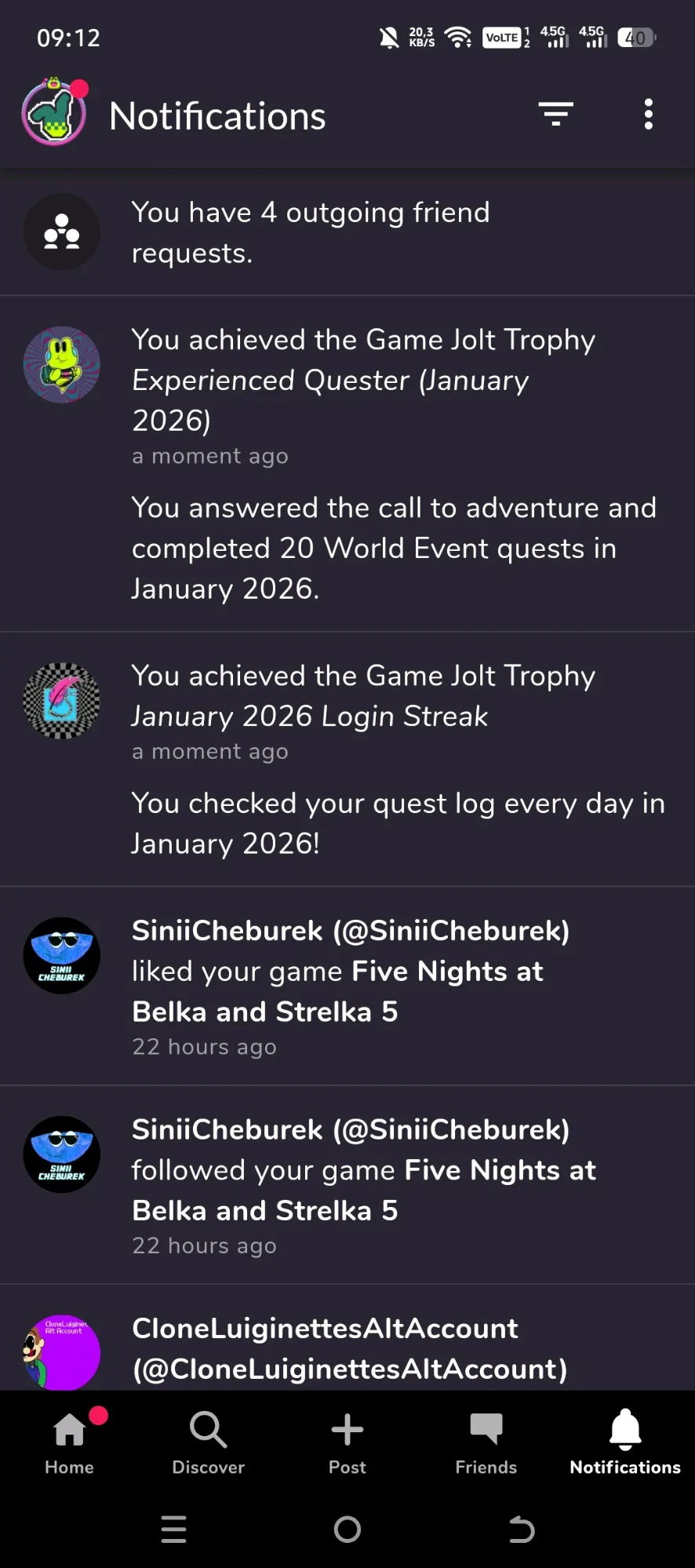Open the profile avatar in the header

[54, 115]
